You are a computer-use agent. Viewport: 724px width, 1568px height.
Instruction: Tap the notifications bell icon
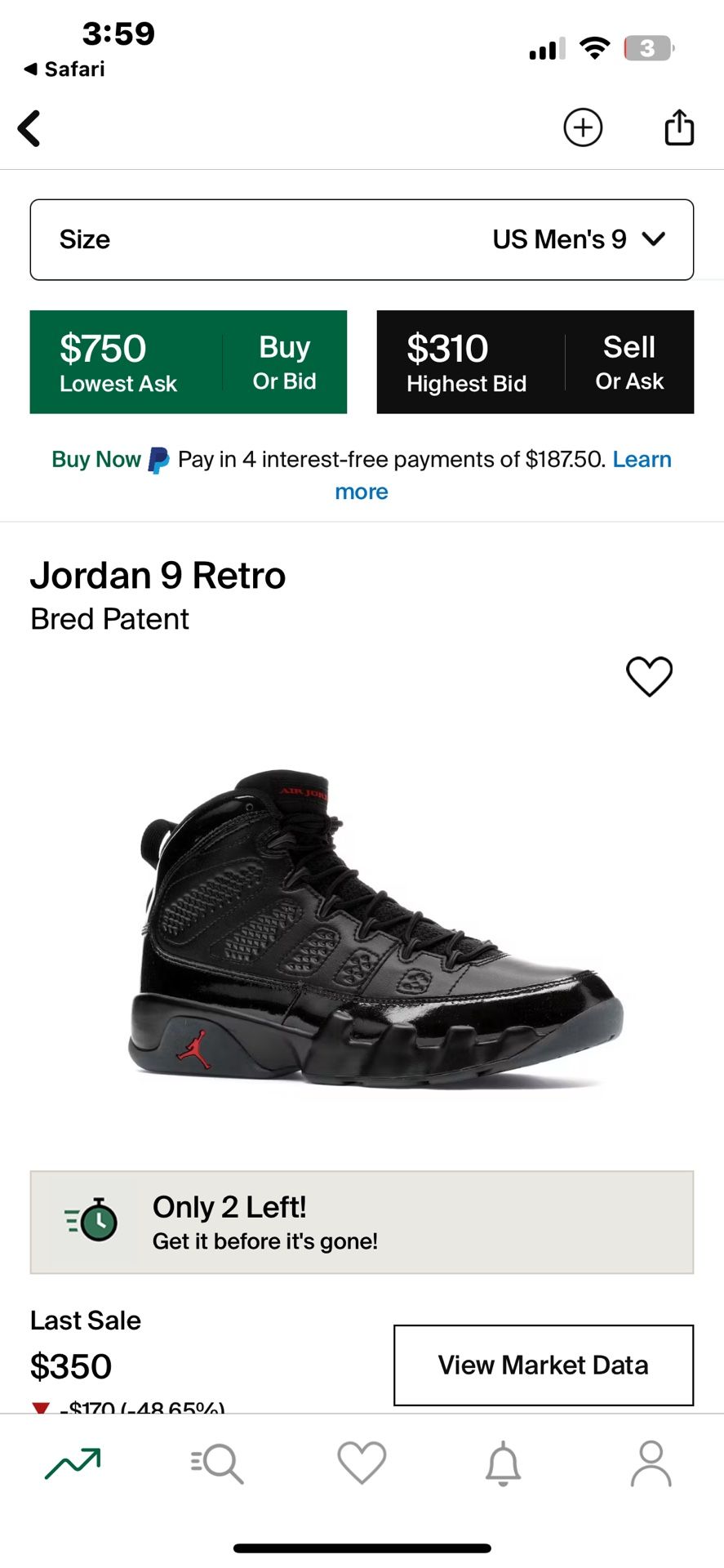tap(504, 1463)
